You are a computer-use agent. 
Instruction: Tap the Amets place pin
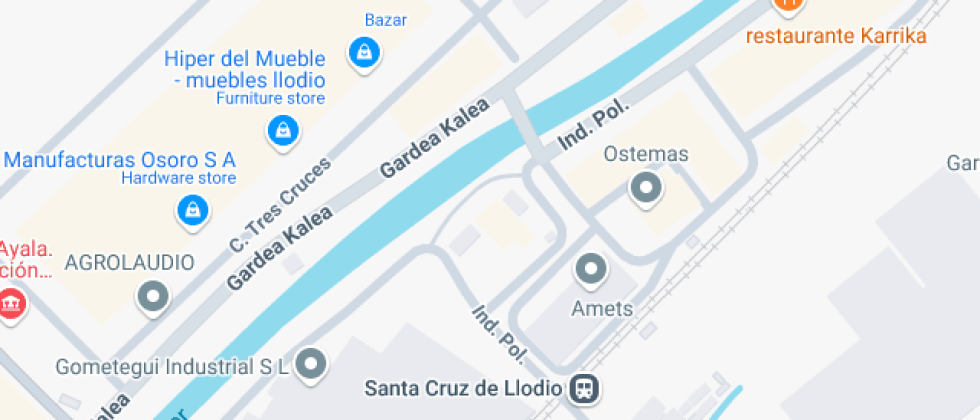coord(591,269)
